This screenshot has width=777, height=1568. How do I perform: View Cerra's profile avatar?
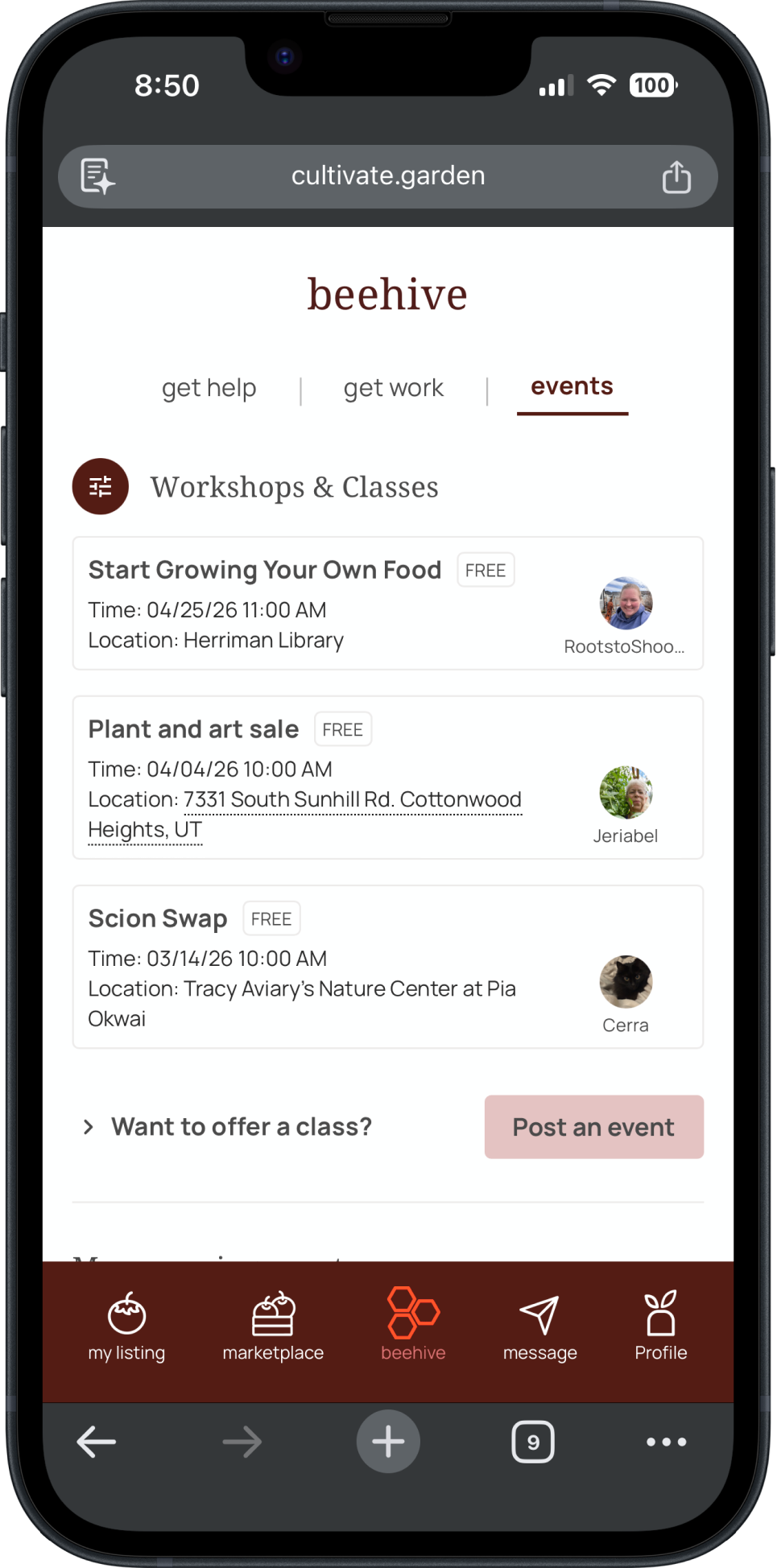point(626,982)
